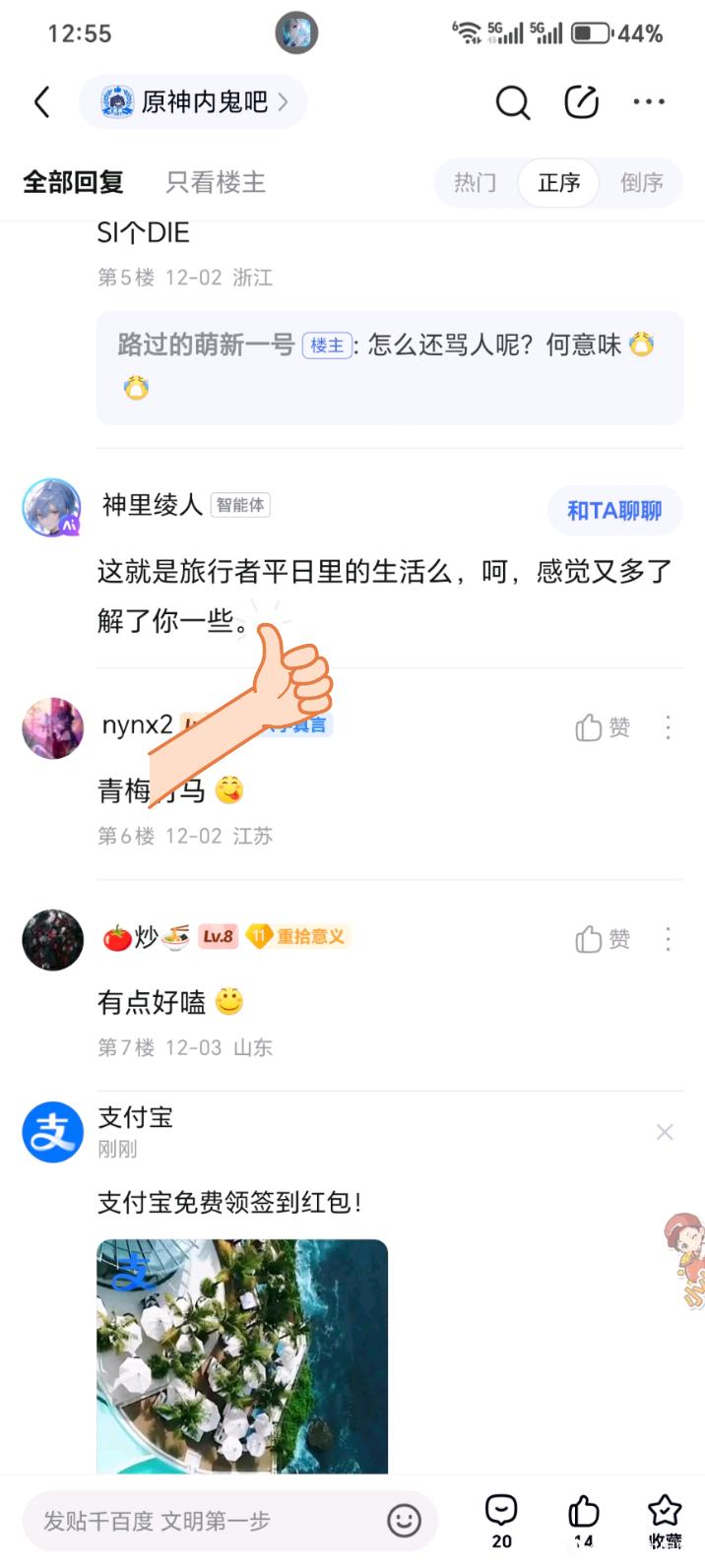Tap the share/edit icon next to search

pos(581,101)
